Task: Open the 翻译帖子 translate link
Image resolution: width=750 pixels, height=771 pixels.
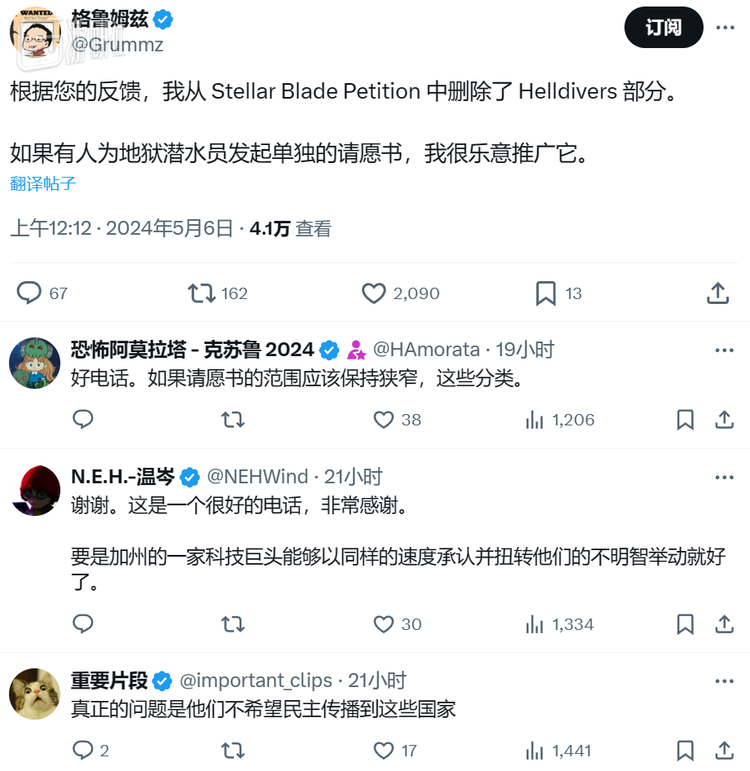Action: [43, 184]
